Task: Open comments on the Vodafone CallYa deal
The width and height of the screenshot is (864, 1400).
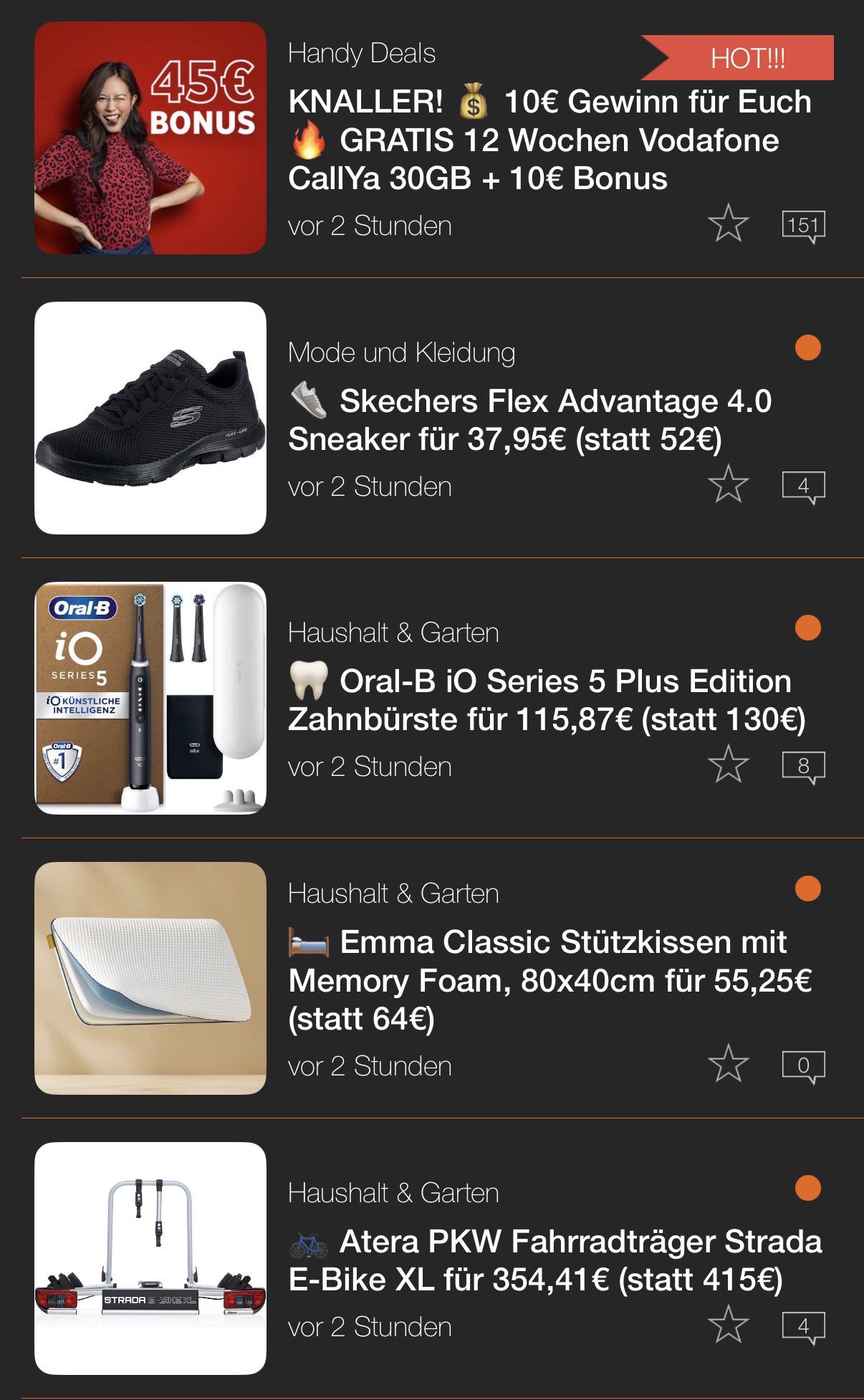Action: click(x=803, y=226)
